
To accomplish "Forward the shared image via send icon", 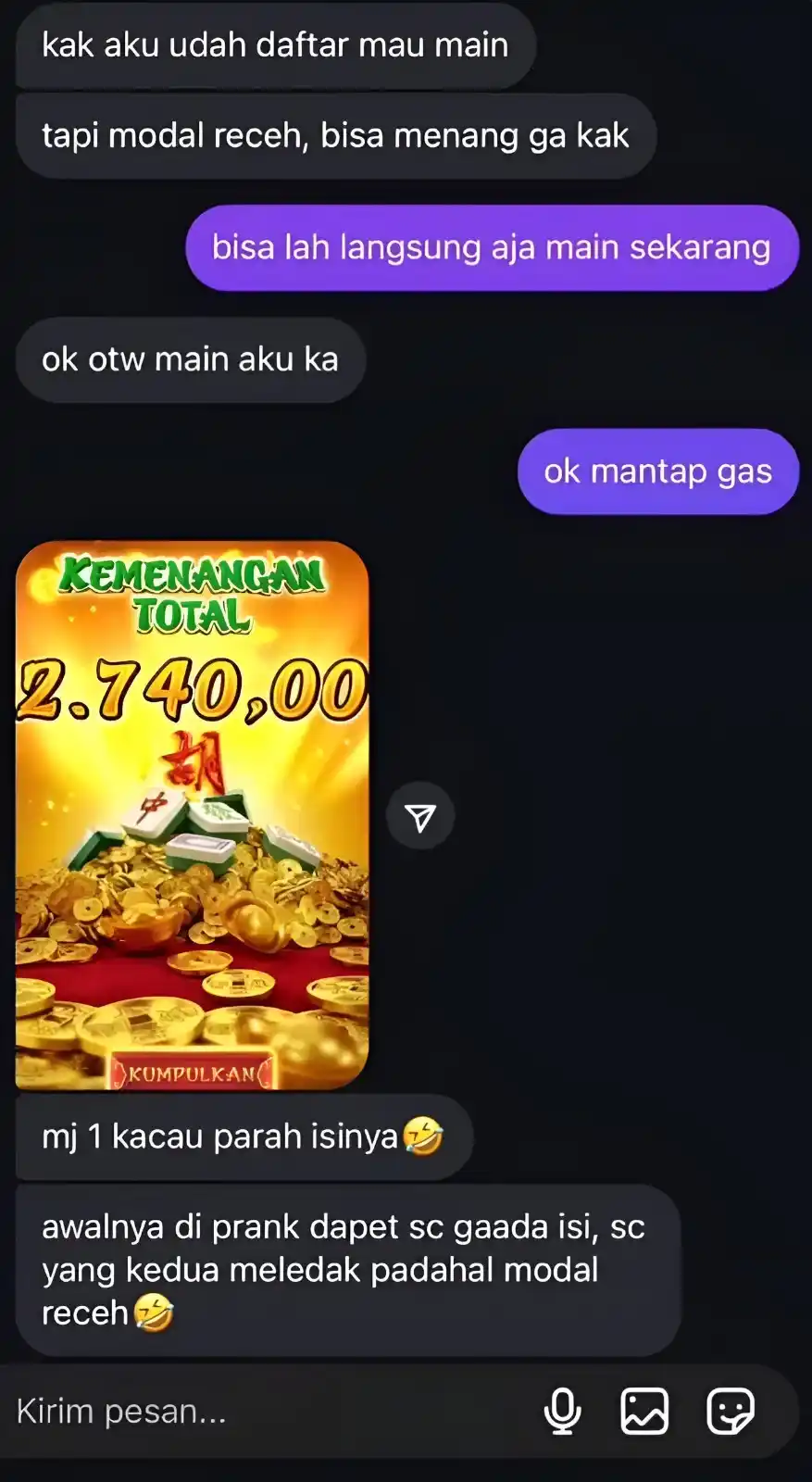I will tap(420, 817).
